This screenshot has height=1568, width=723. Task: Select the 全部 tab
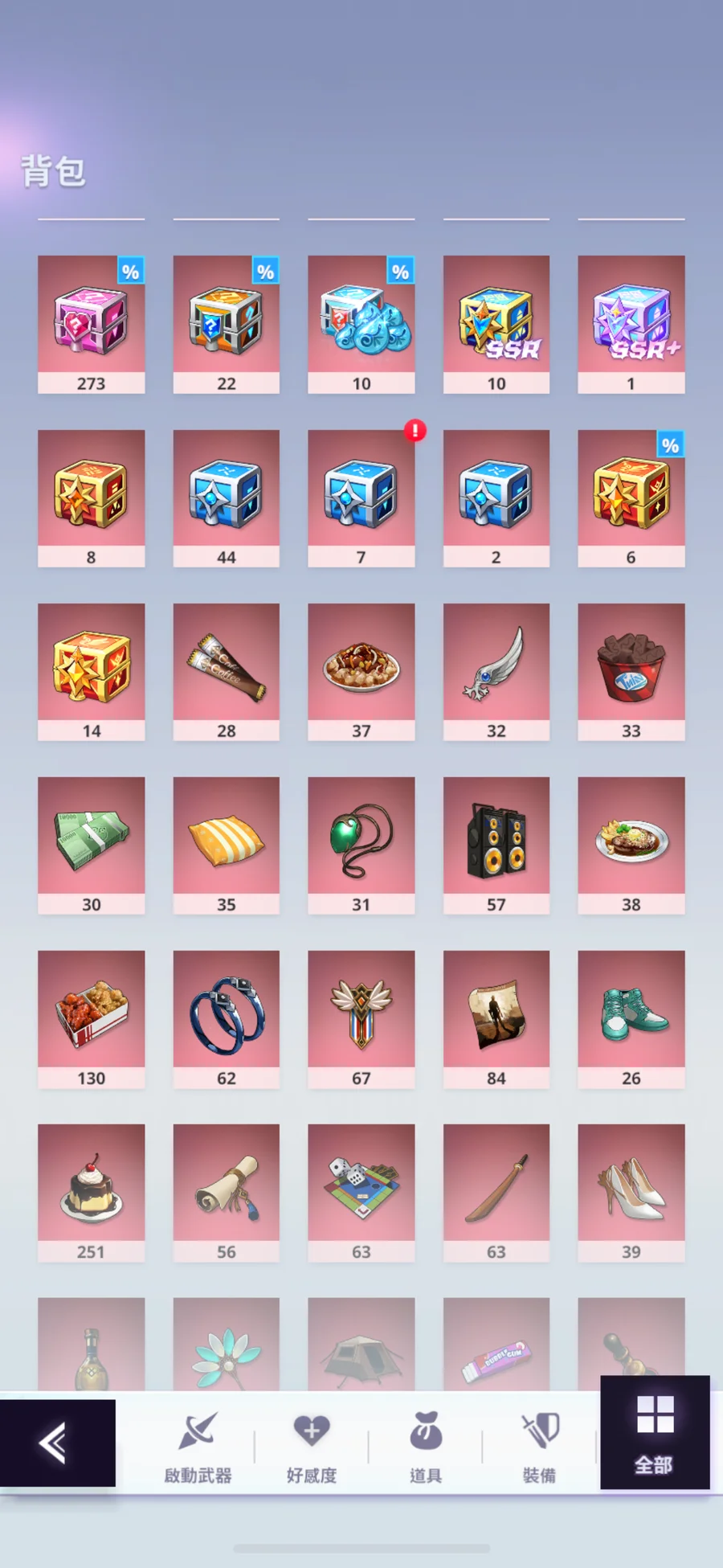coord(654,1433)
